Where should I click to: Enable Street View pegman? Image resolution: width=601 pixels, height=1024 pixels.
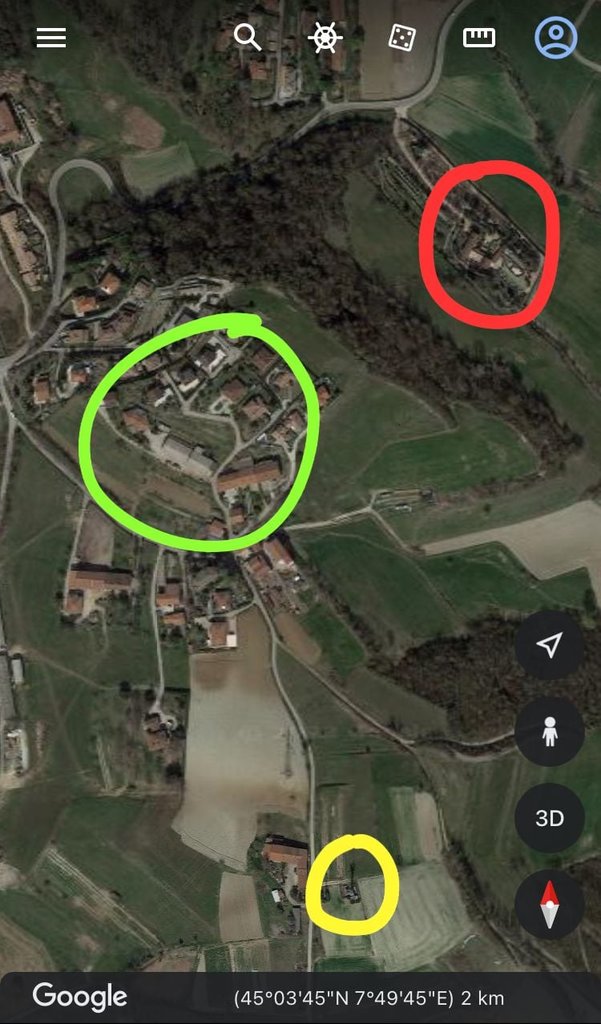pyautogui.click(x=549, y=732)
